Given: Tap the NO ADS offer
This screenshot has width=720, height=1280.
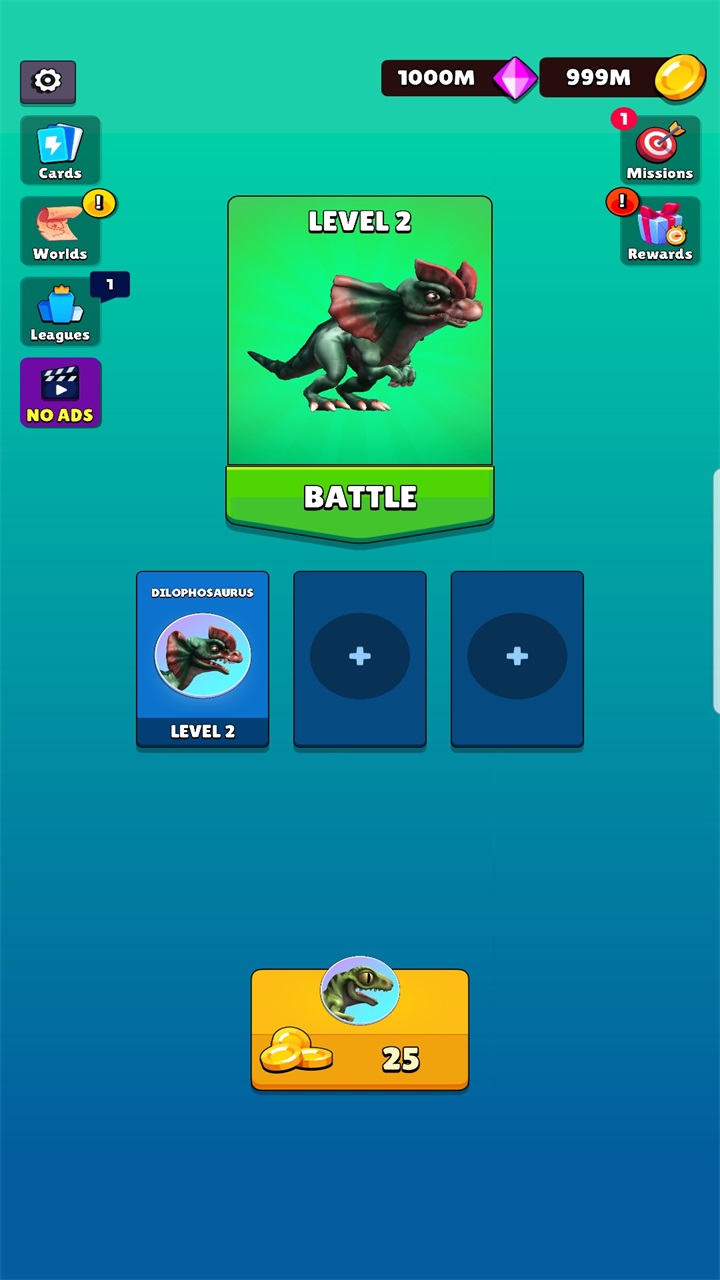Looking at the screenshot, I should [x=60, y=393].
